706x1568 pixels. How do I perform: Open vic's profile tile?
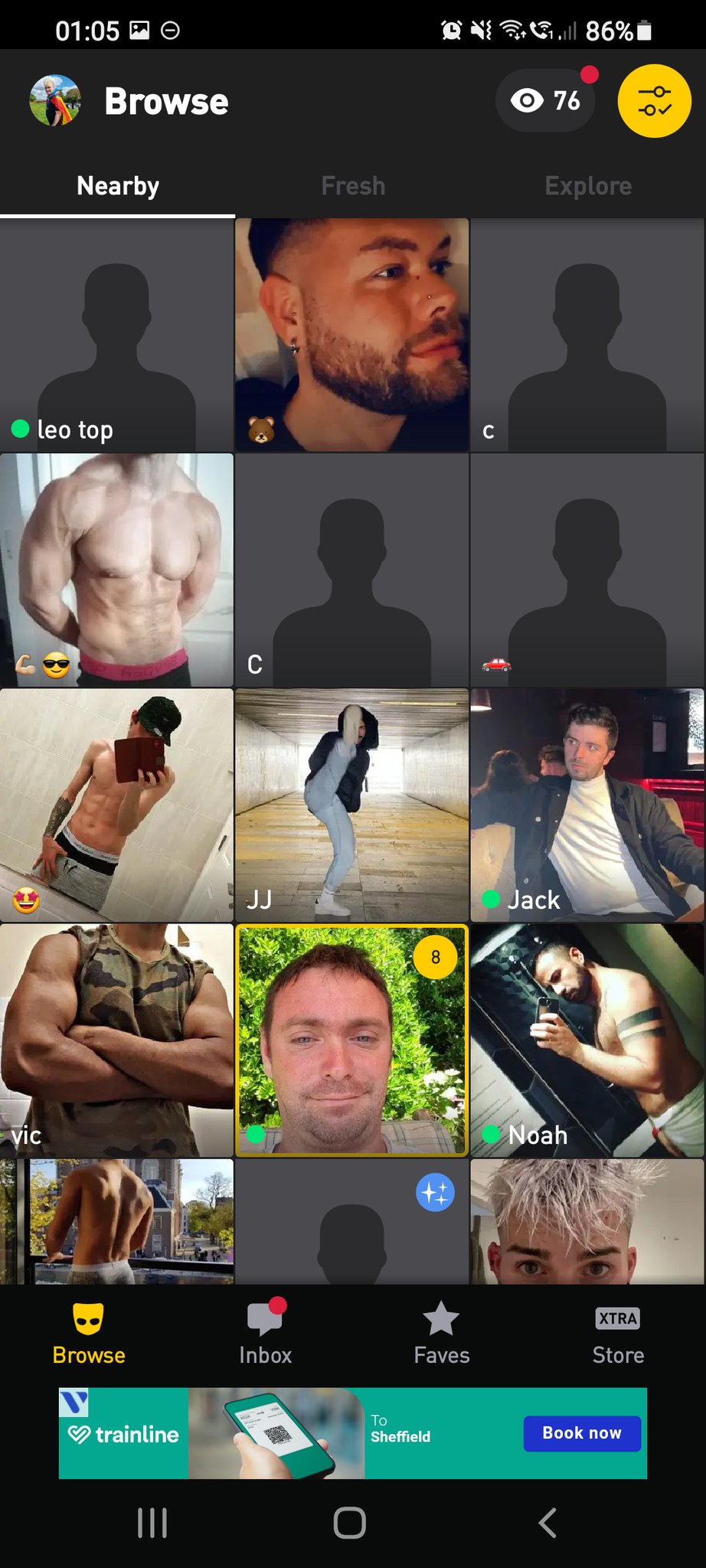click(x=116, y=1040)
